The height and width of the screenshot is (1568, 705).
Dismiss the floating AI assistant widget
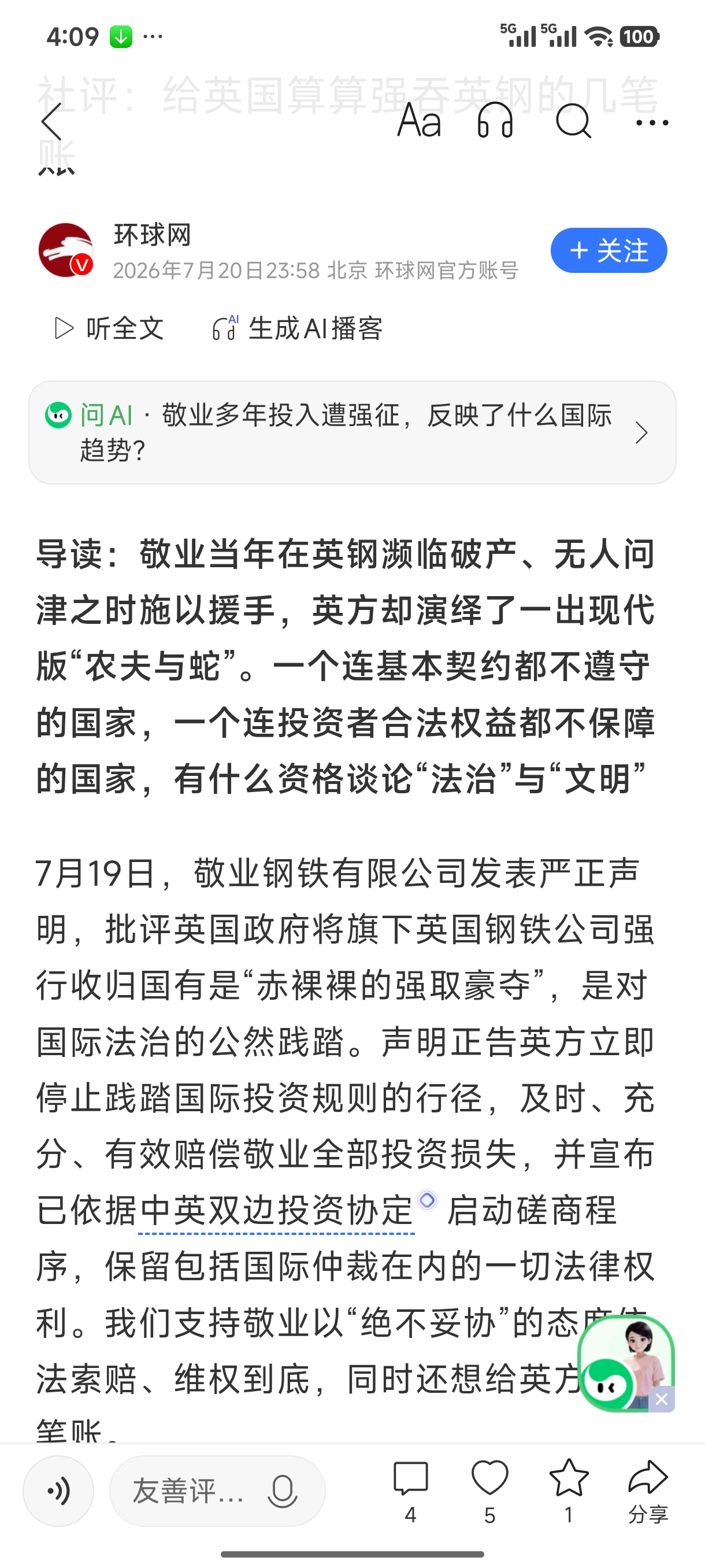[662, 1400]
